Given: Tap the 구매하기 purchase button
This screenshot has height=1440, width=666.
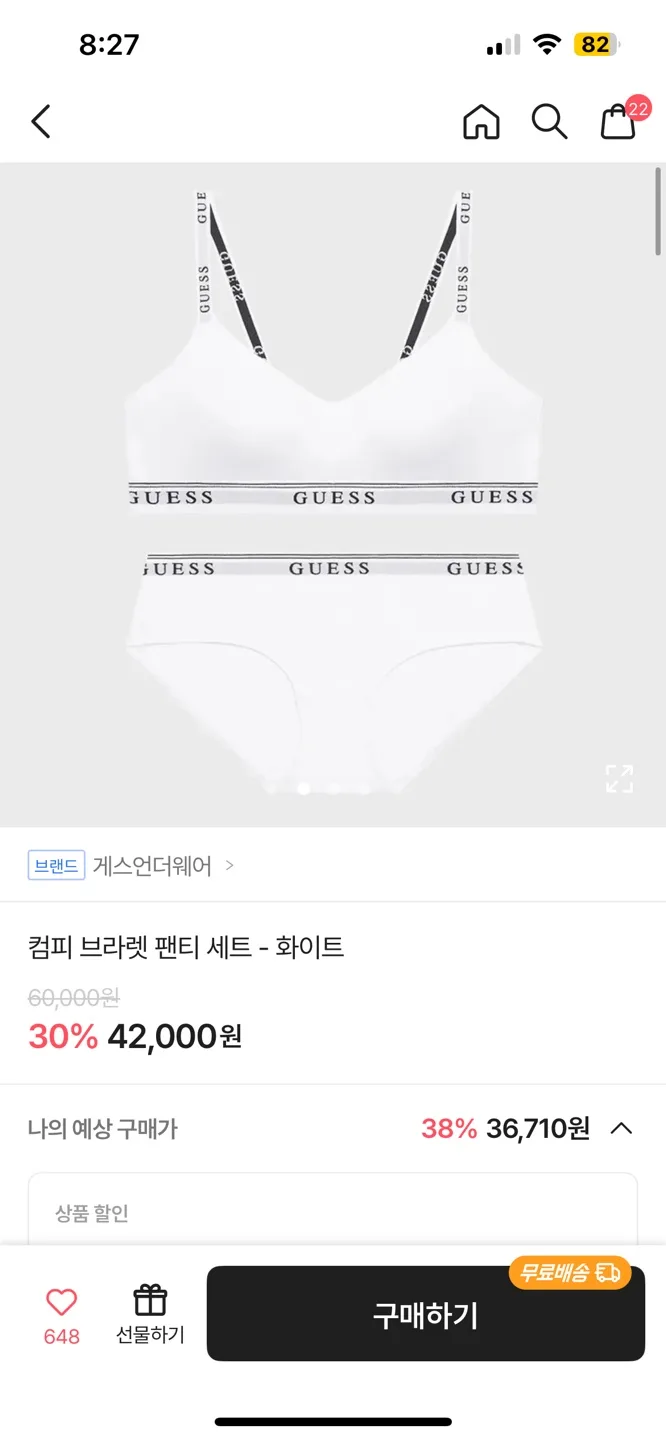Looking at the screenshot, I should tap(425, 1314).
